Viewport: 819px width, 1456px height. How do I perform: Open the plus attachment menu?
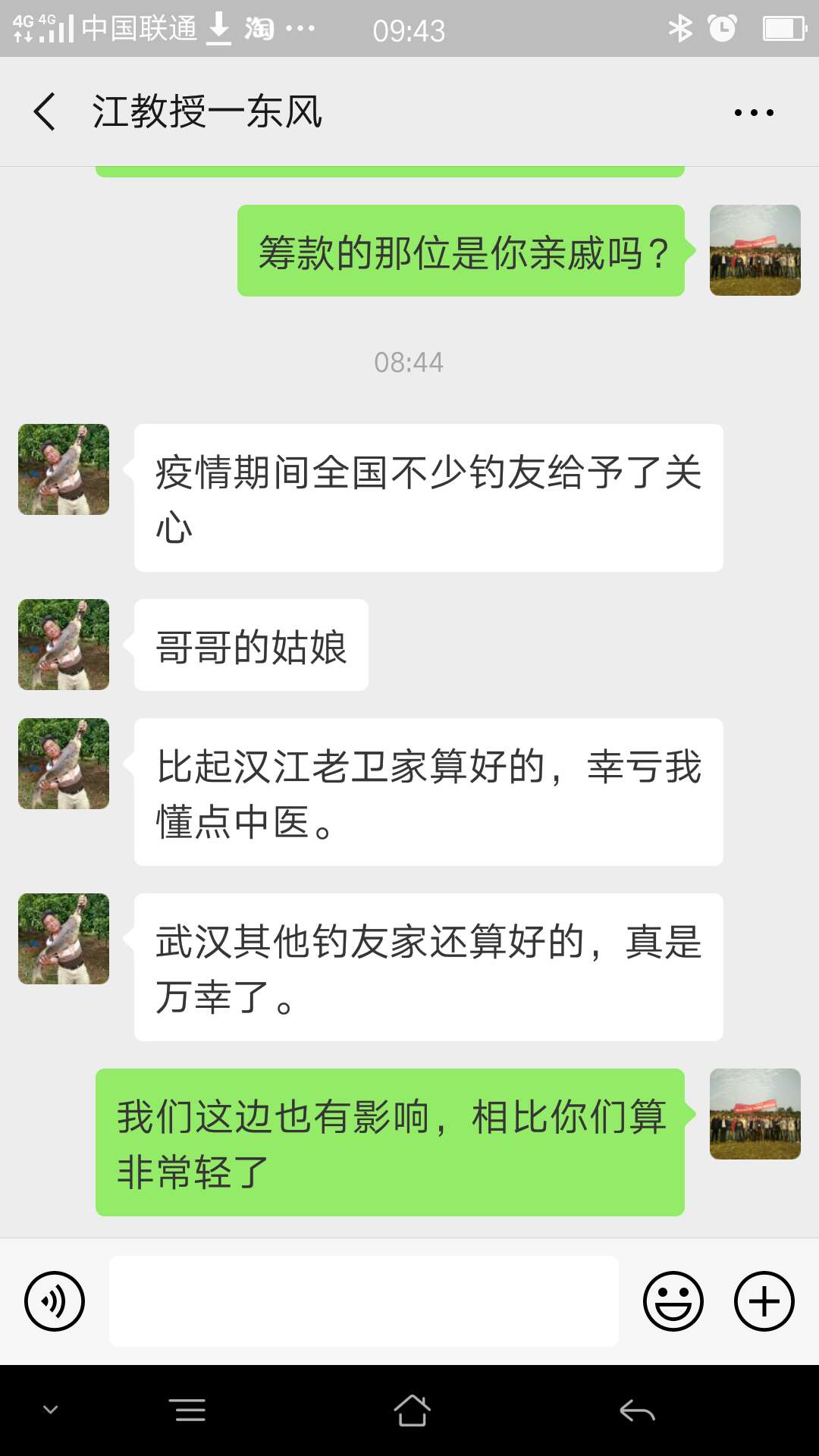click(764, 1301)
